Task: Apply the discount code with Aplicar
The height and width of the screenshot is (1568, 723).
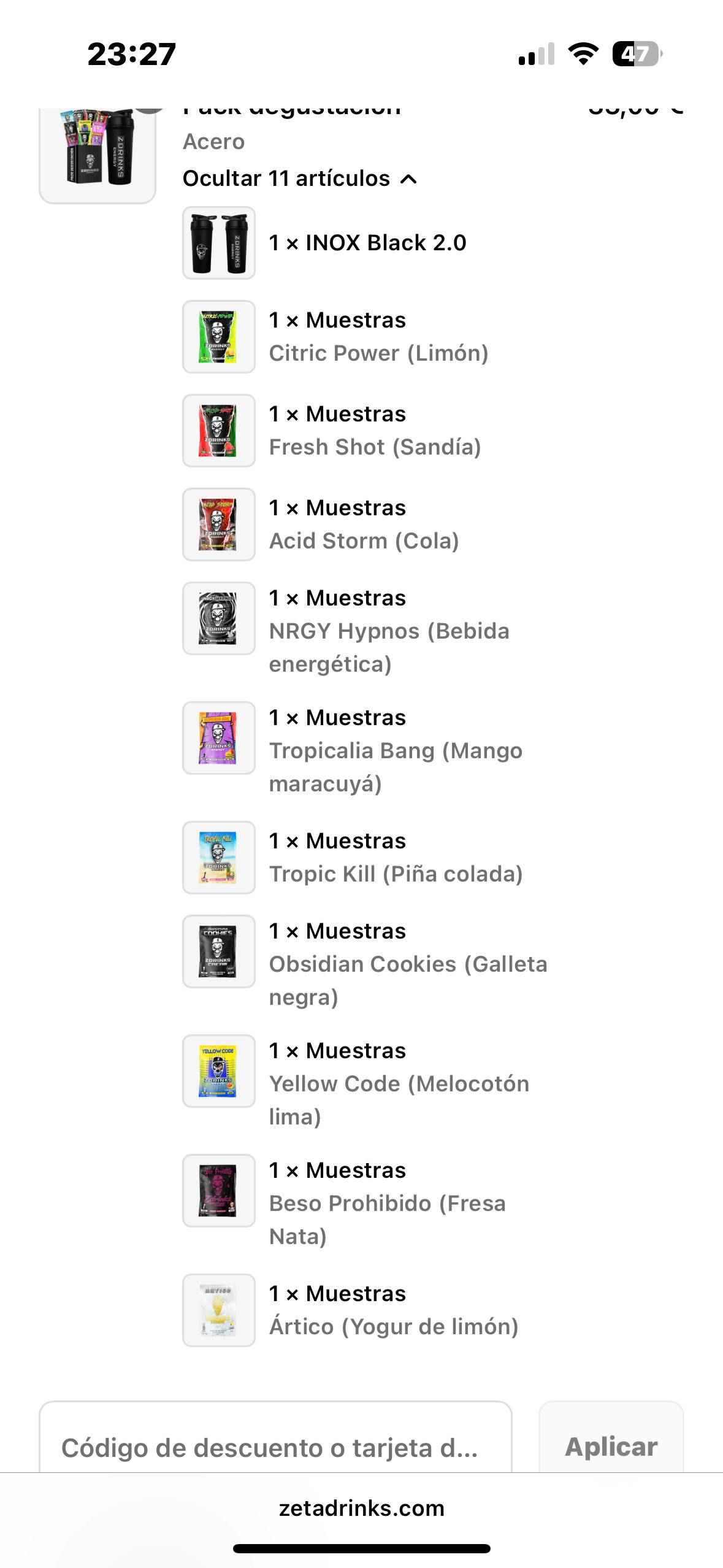Action: [611, 1437]
